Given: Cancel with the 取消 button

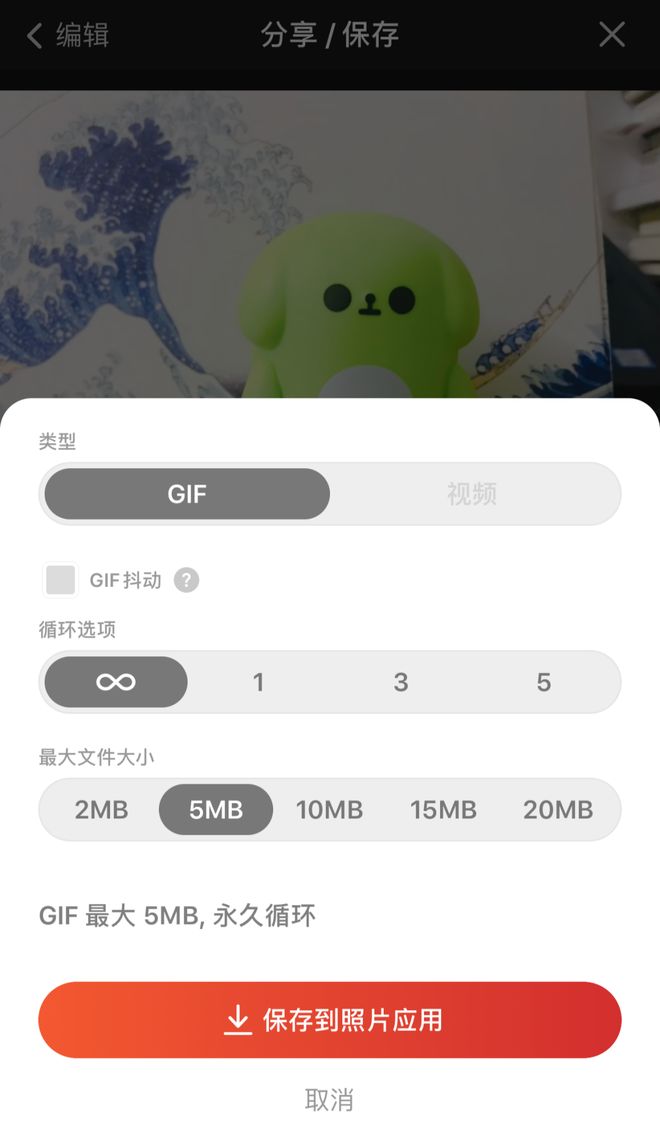Looking at the screenshot, I should tap(329, 1100).
